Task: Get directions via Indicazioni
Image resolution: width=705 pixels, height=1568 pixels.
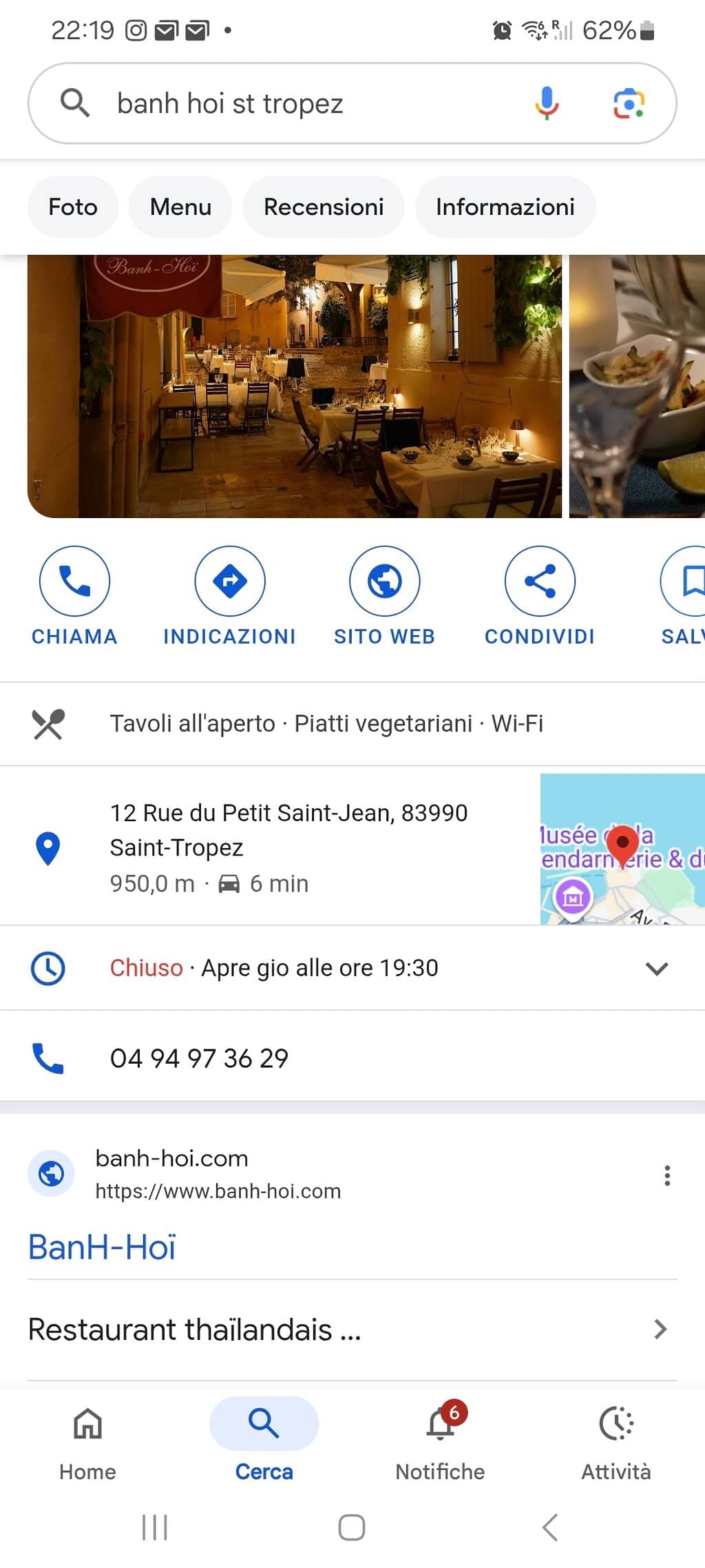Action: tap(230, 581)
